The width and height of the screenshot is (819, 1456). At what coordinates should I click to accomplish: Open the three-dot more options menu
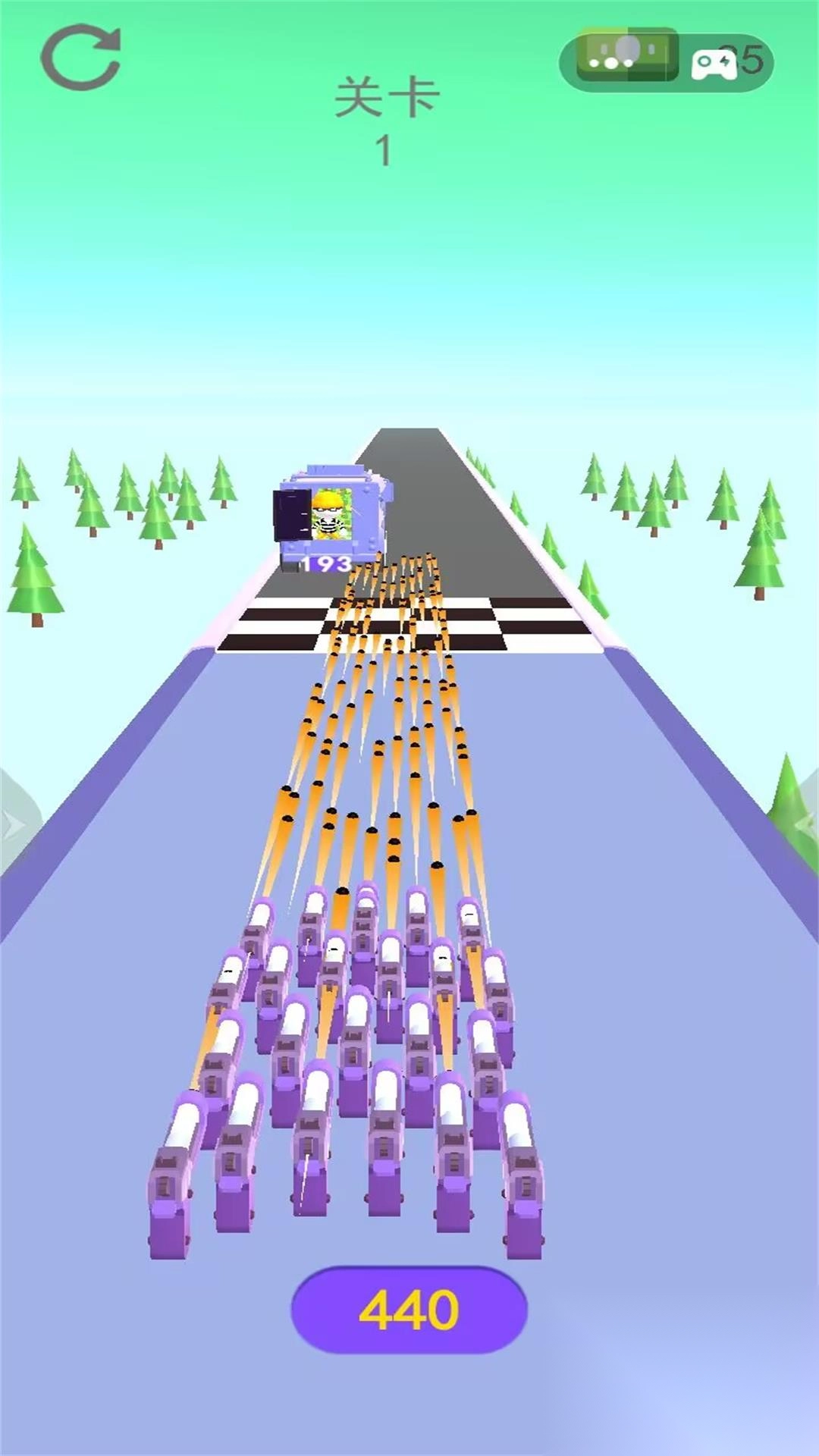point(612,62)
